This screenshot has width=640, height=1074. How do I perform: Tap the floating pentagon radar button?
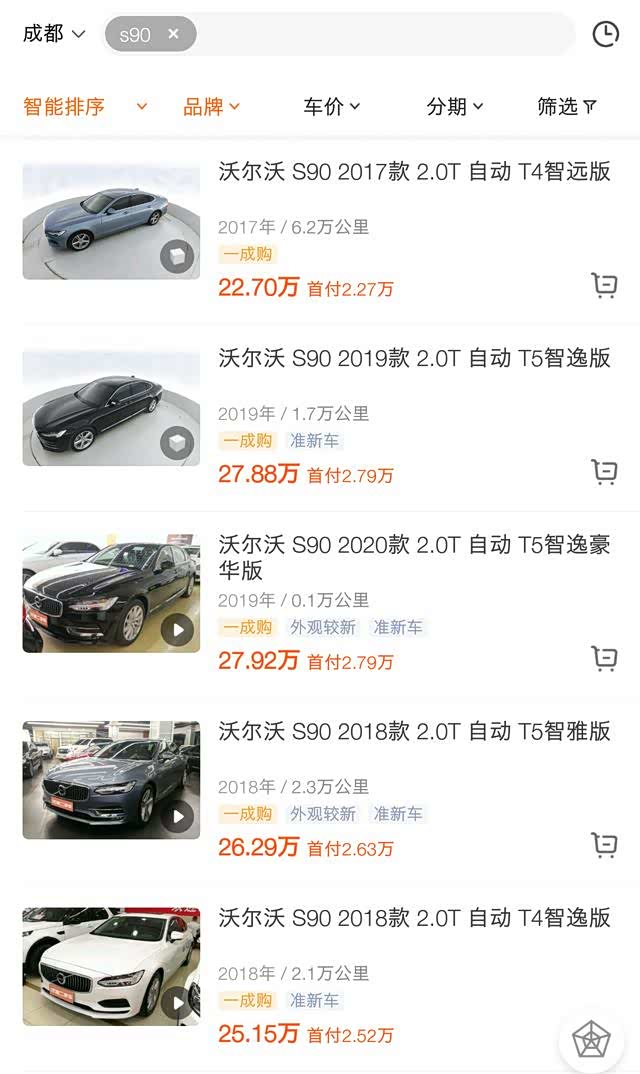591,1038
